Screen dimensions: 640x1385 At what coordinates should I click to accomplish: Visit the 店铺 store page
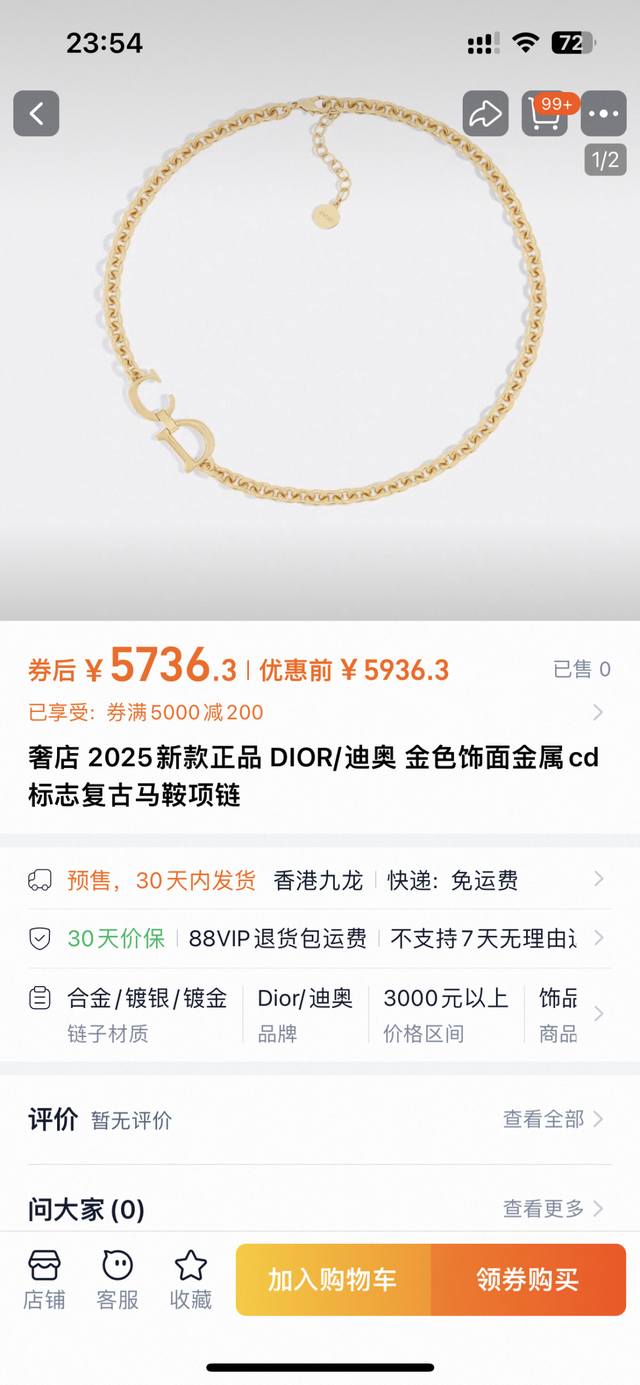pyautogui.click(x=44, y=1279)
